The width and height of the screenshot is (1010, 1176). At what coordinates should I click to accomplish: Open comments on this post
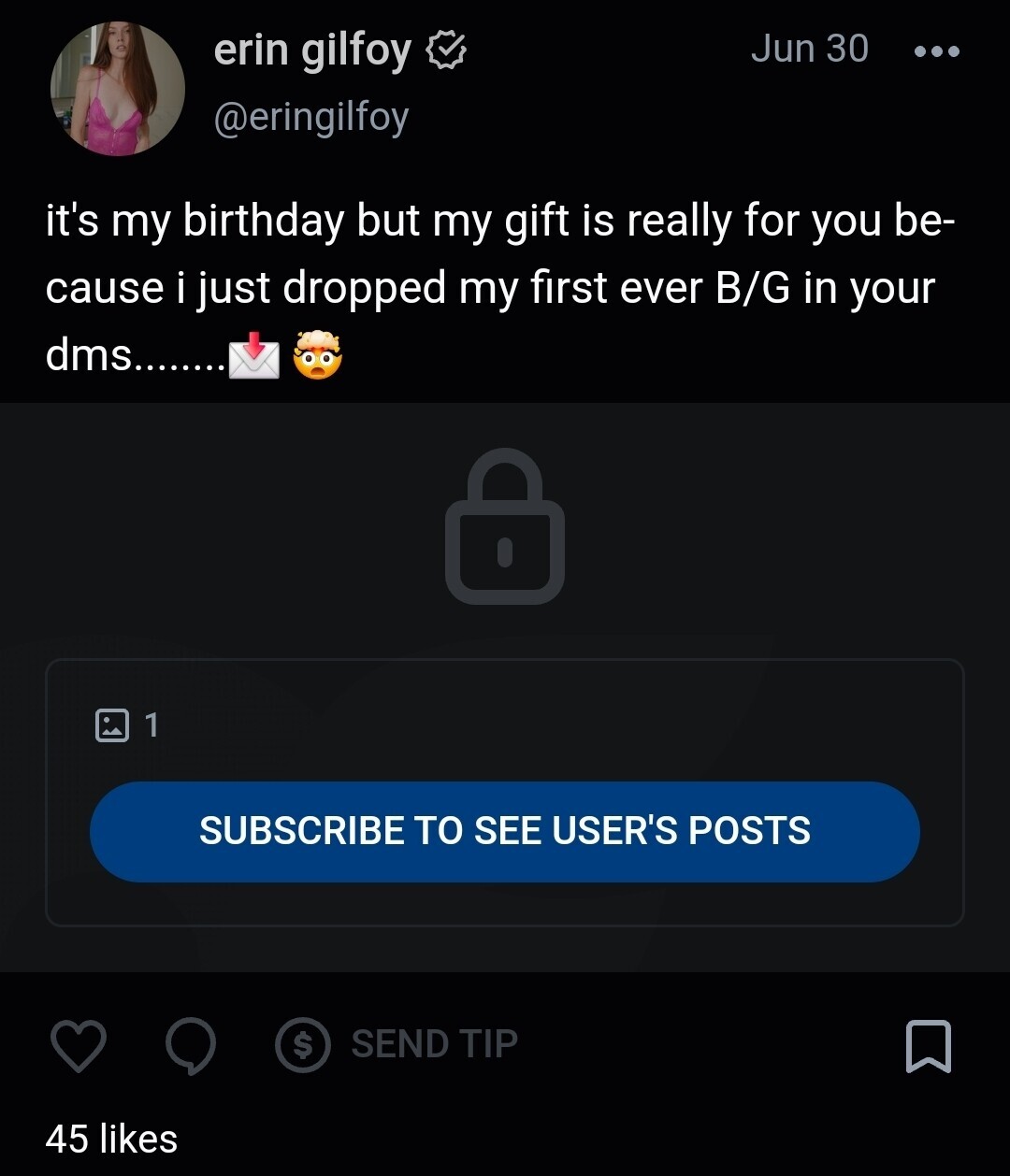point(191,1045)
